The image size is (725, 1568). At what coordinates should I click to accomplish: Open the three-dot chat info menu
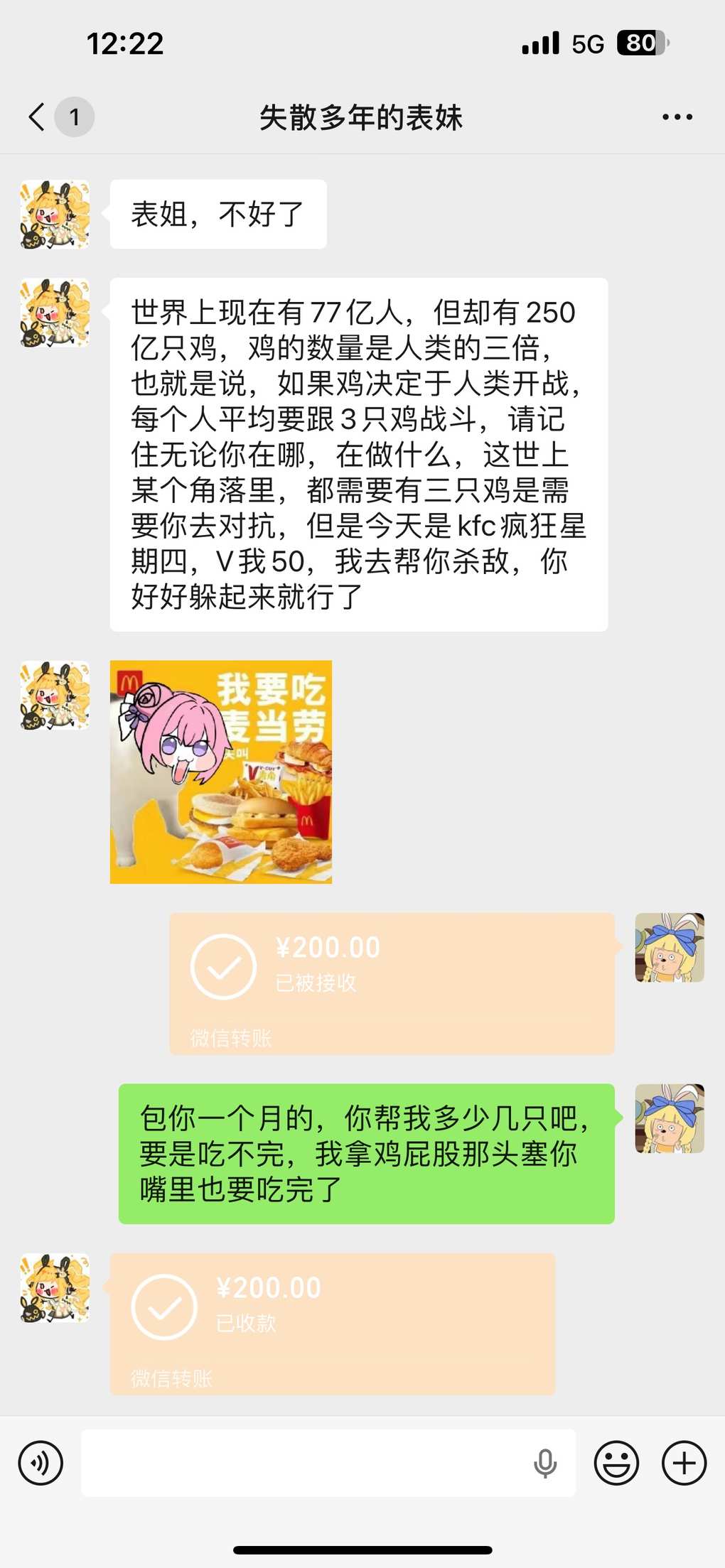click(677, 117)
